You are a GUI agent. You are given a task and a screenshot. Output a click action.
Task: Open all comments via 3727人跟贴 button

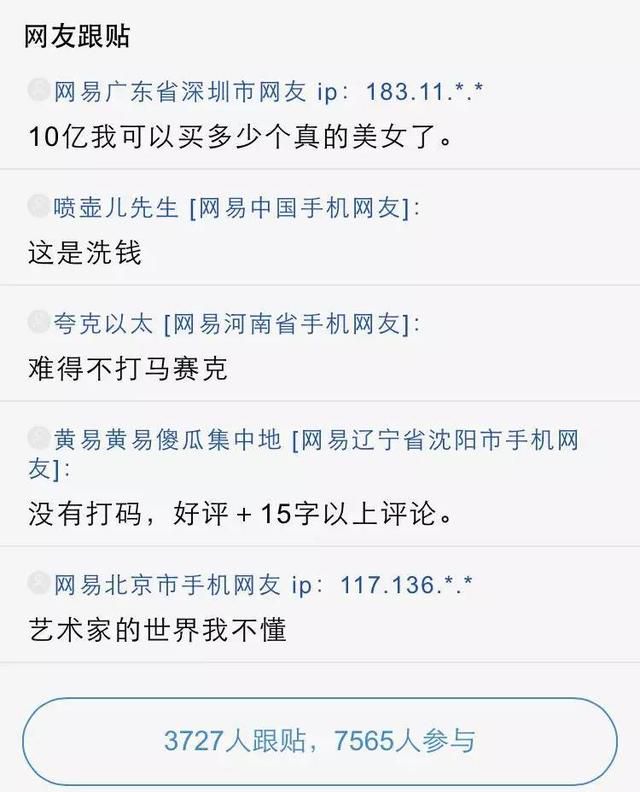coord(319,741)
